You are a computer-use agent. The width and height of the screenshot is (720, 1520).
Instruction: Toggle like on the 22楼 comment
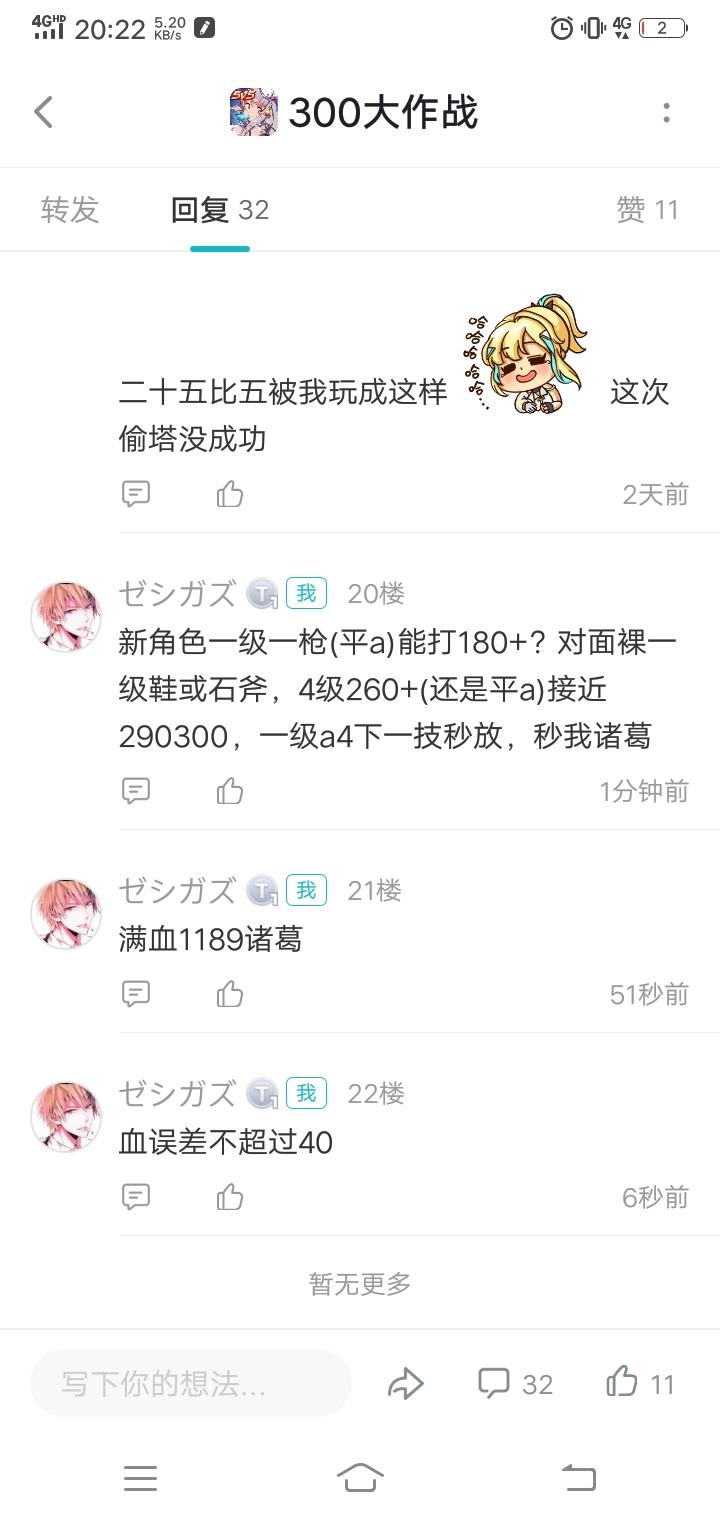click(229, 1196)
